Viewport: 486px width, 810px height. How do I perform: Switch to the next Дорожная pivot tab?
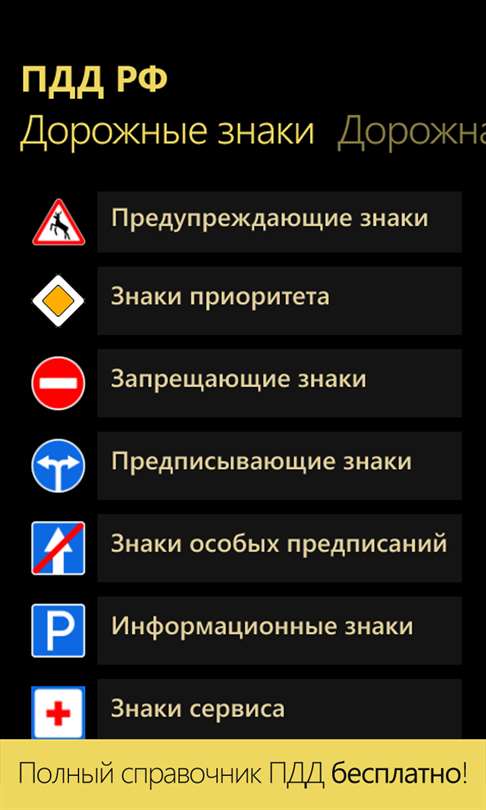(412, 132)
